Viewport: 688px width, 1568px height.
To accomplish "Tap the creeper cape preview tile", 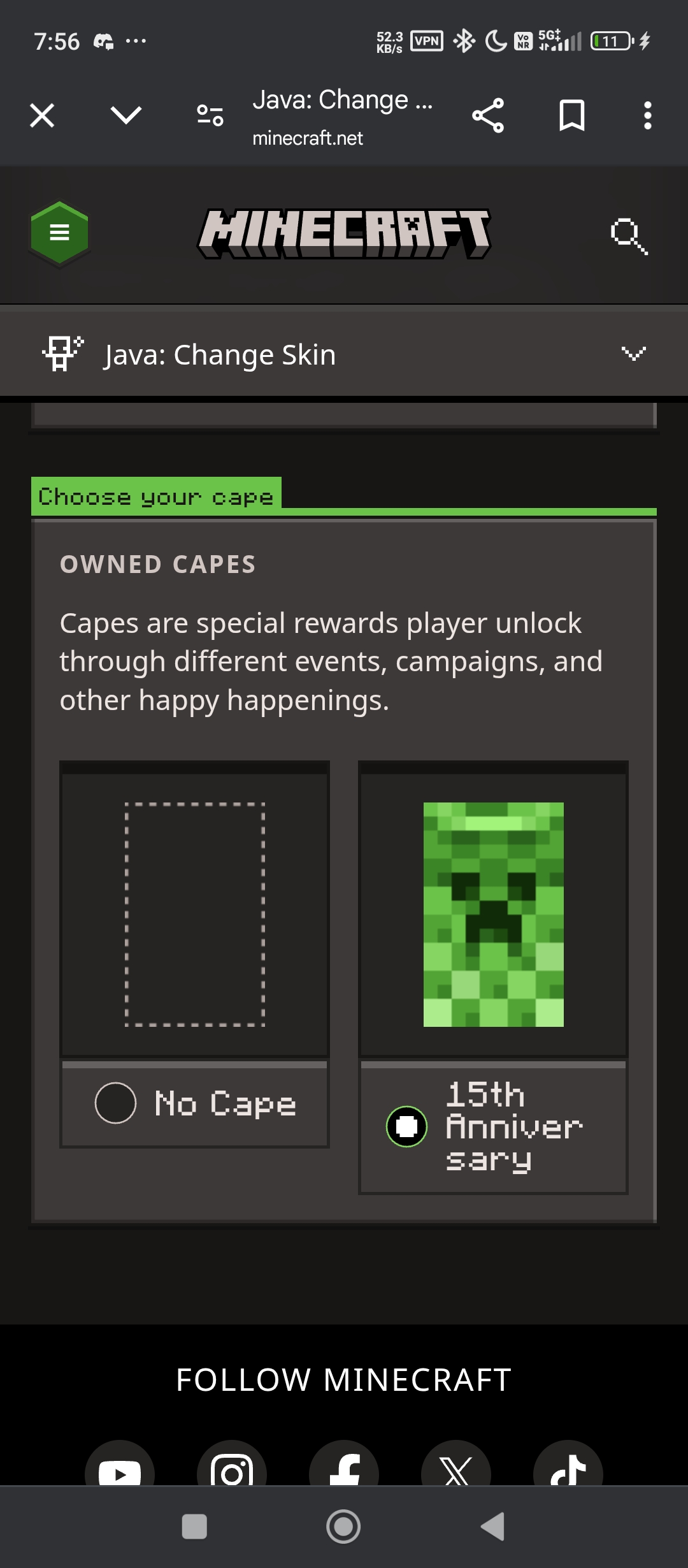I will click(x=493, y=914).
